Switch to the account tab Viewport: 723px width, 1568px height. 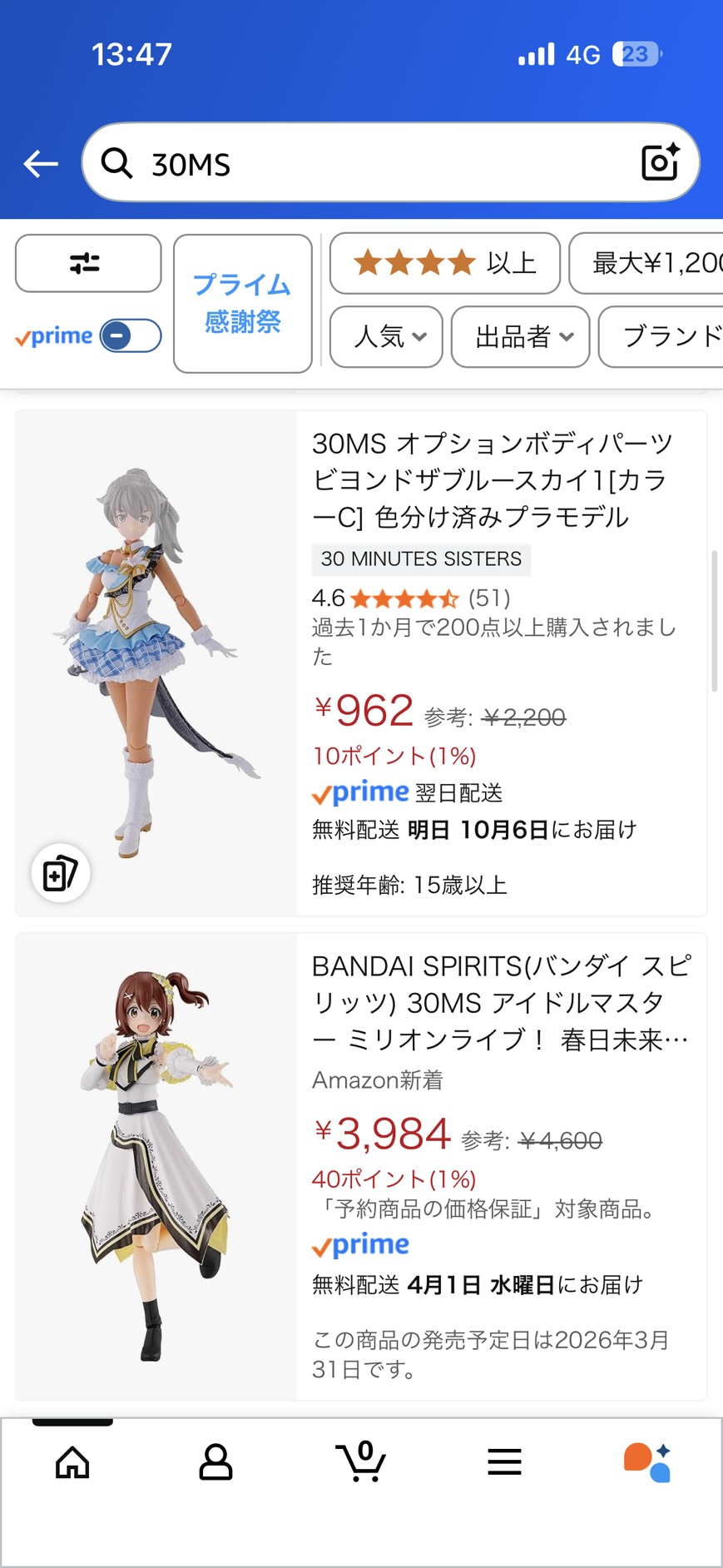tap(215, 1462)
